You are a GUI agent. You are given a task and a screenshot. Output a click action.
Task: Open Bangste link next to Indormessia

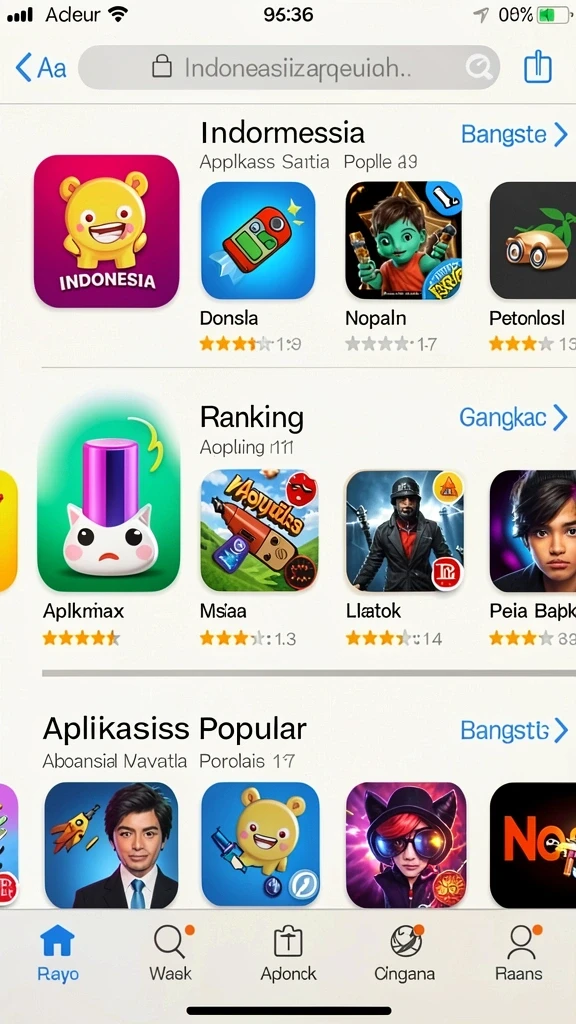pos(514,135)
